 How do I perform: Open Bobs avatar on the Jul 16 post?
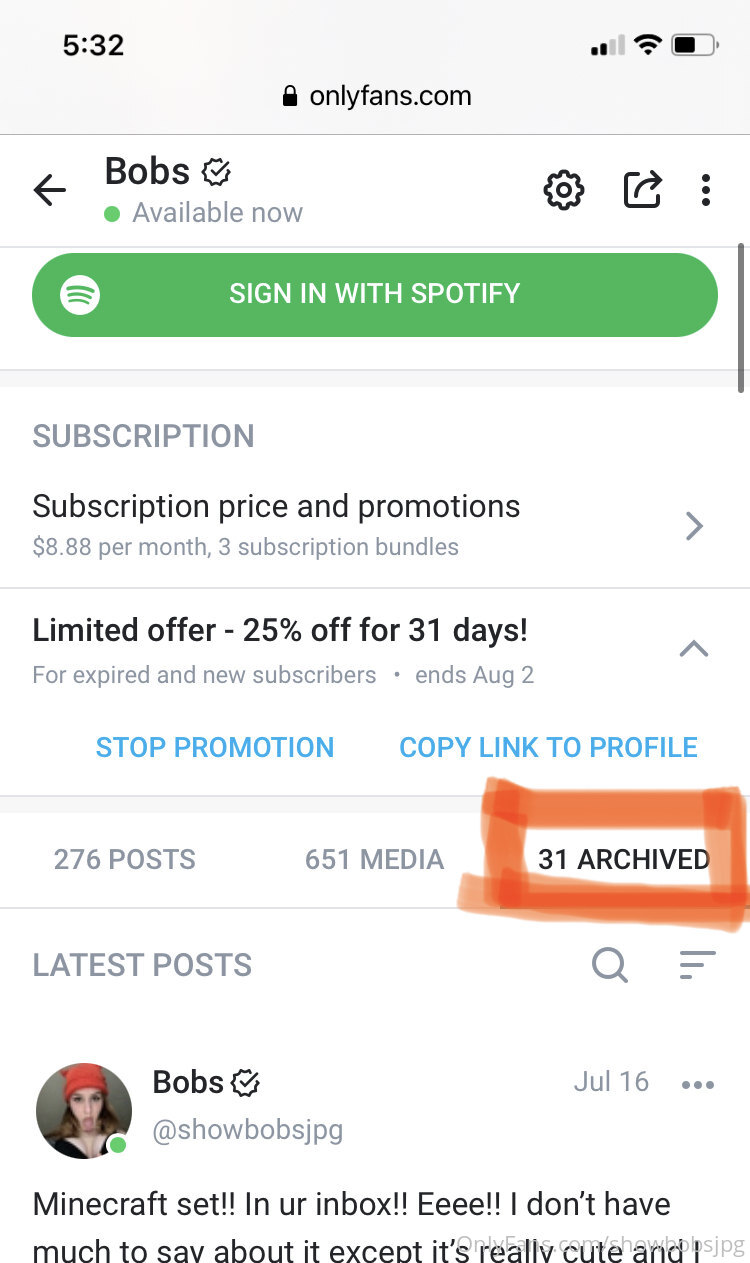(x=84, y=1111)
